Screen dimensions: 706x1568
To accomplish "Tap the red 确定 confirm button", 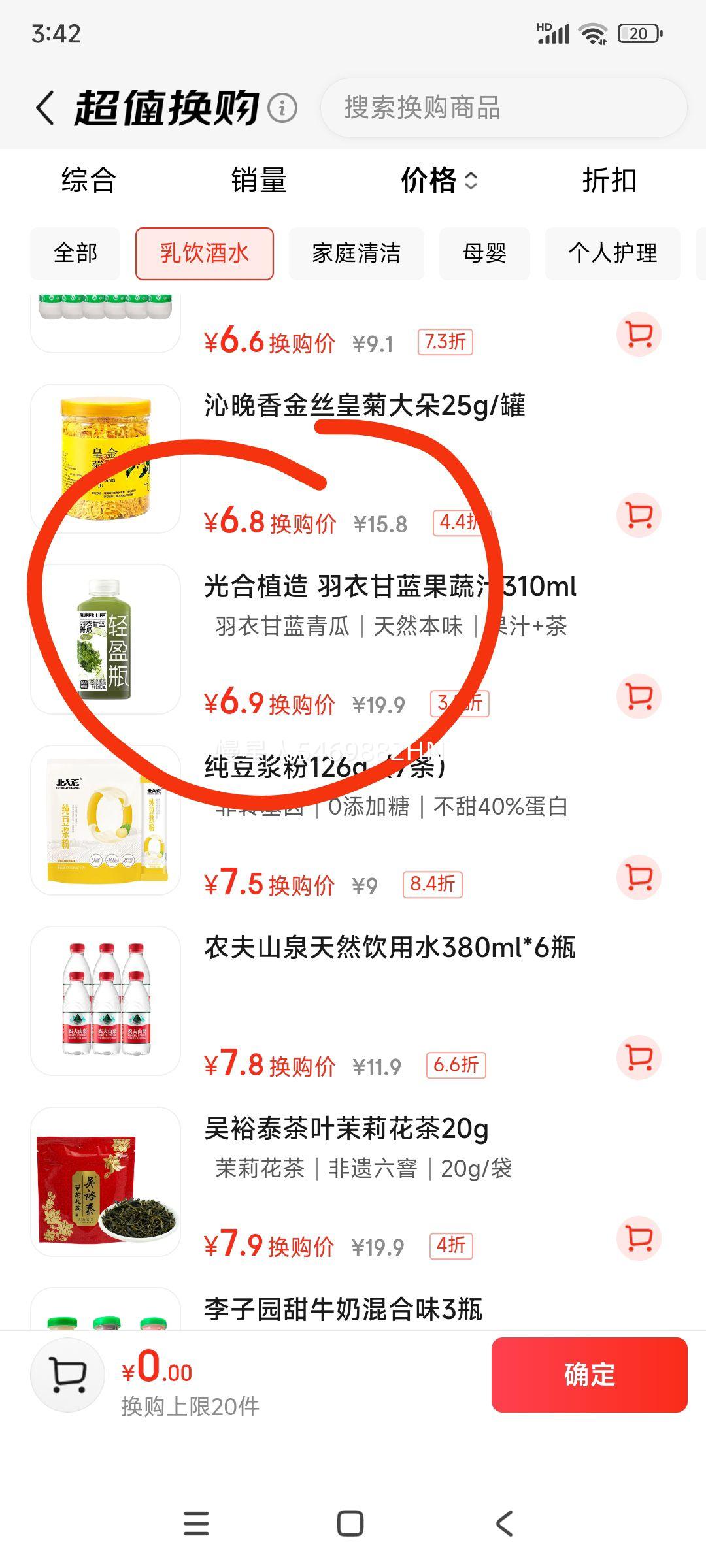I will point(588,1374).
